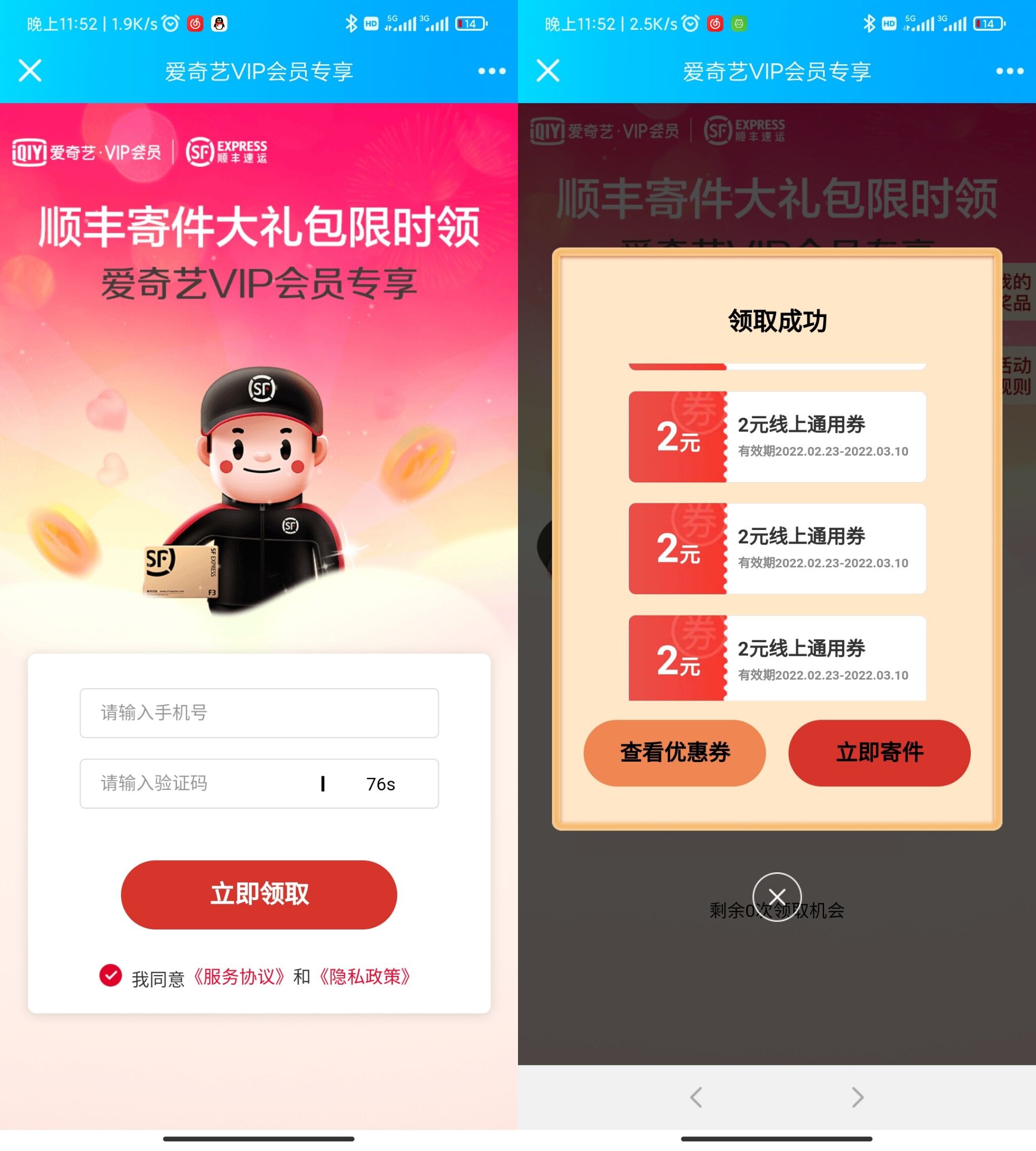This screenshot has height=1151, width=1036.
Task: Tap 查看优惠券 to view coupons
Action: (674, 752)
